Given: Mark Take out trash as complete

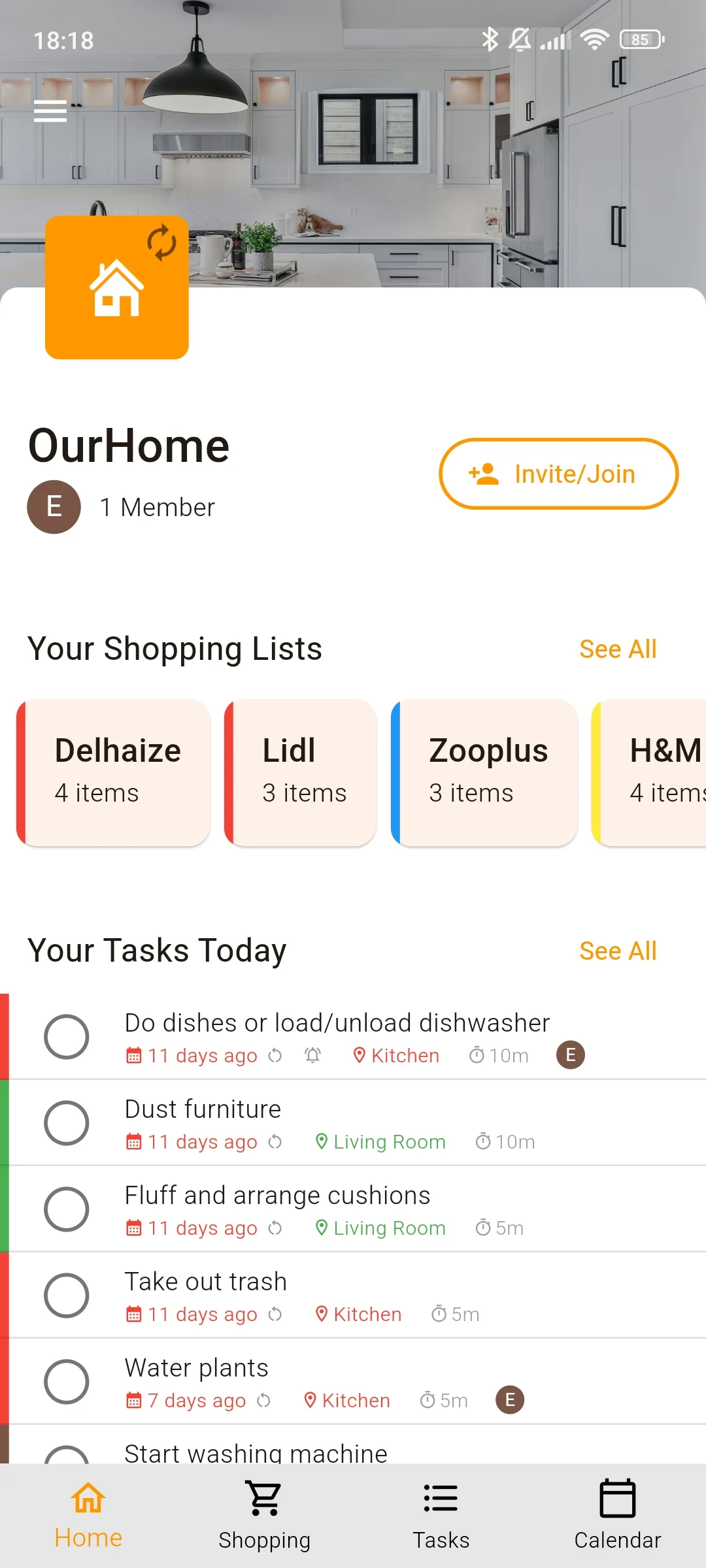Looking at the screenshot, I should point(67,1296).
